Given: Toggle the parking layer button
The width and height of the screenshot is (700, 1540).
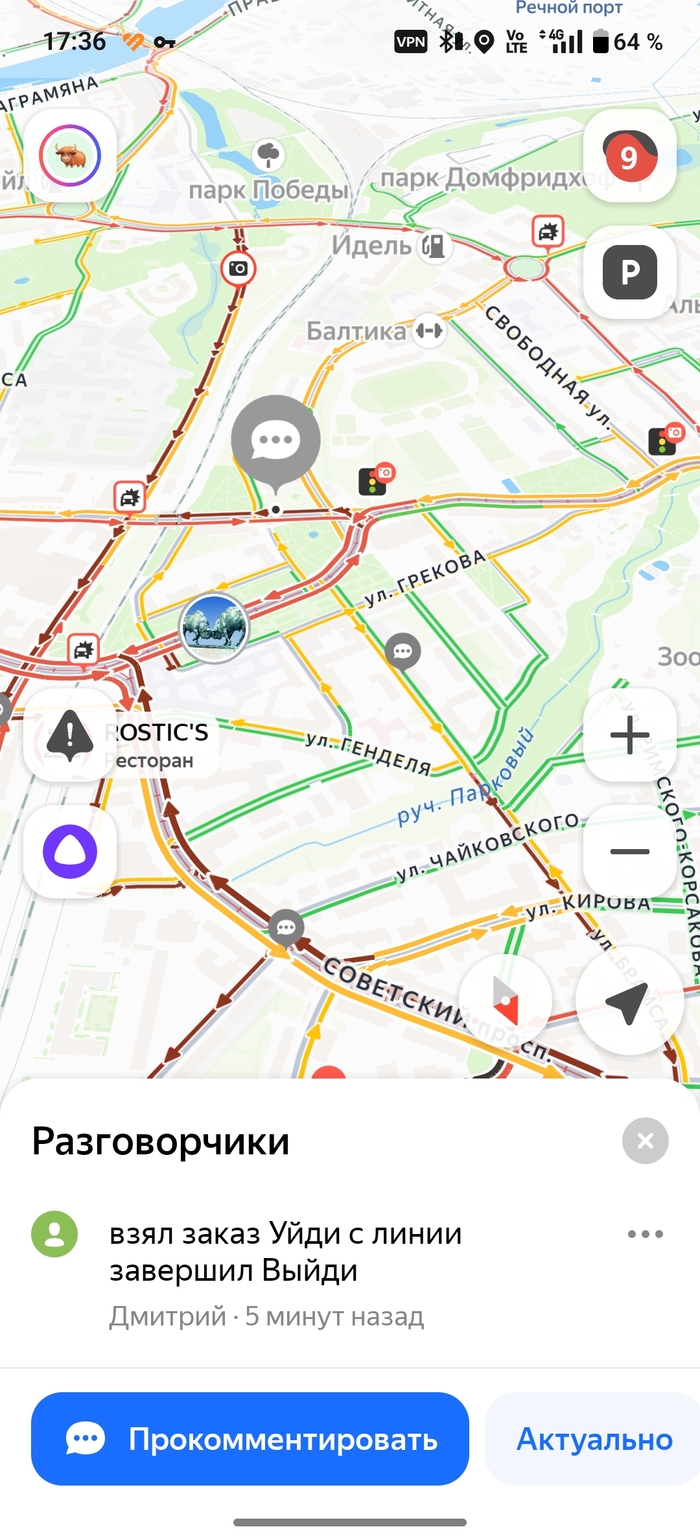Looking at the screenshot, I should click(x=629, y=272).
